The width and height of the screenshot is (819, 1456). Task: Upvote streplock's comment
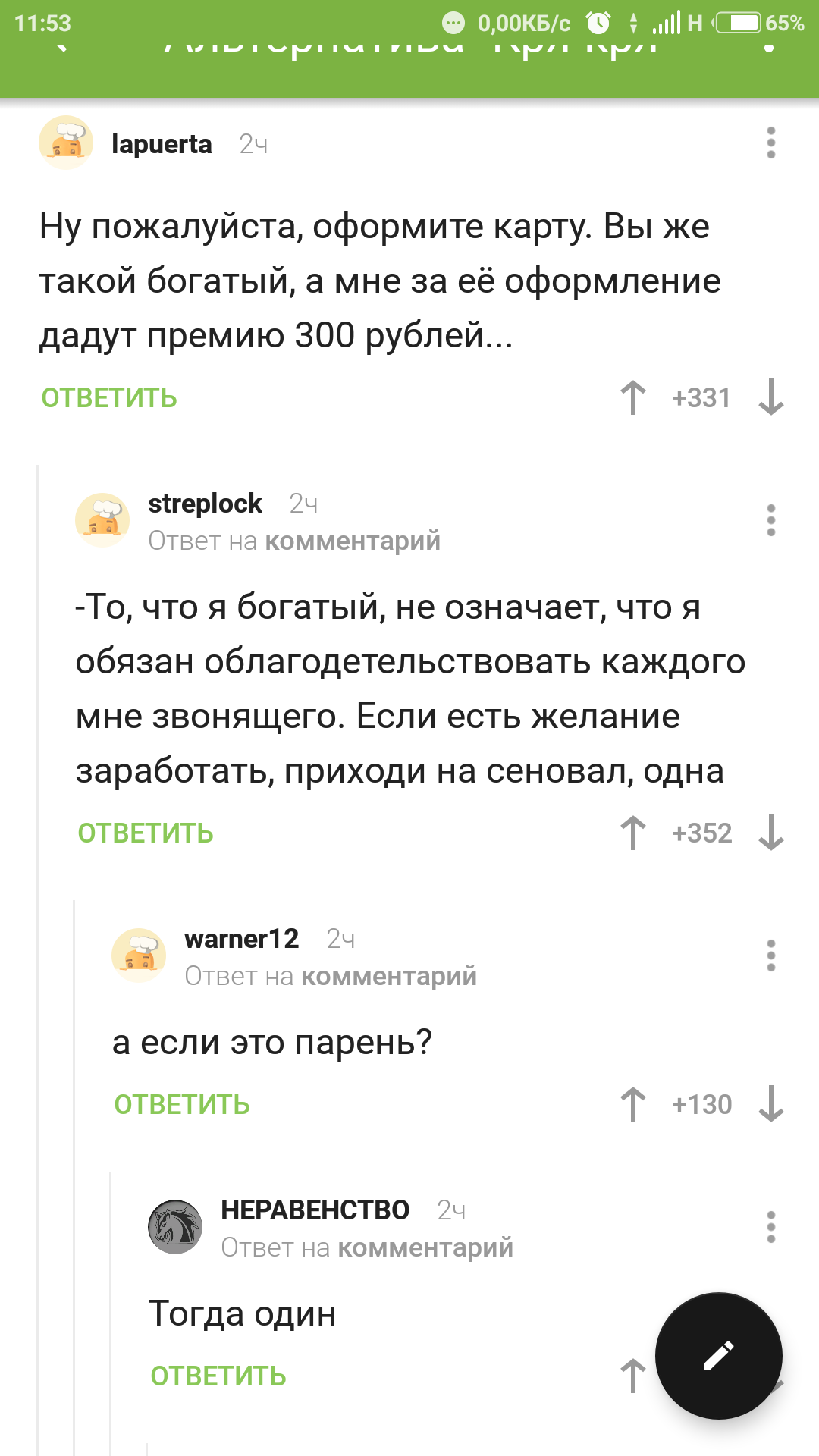(x=633, y=833)
